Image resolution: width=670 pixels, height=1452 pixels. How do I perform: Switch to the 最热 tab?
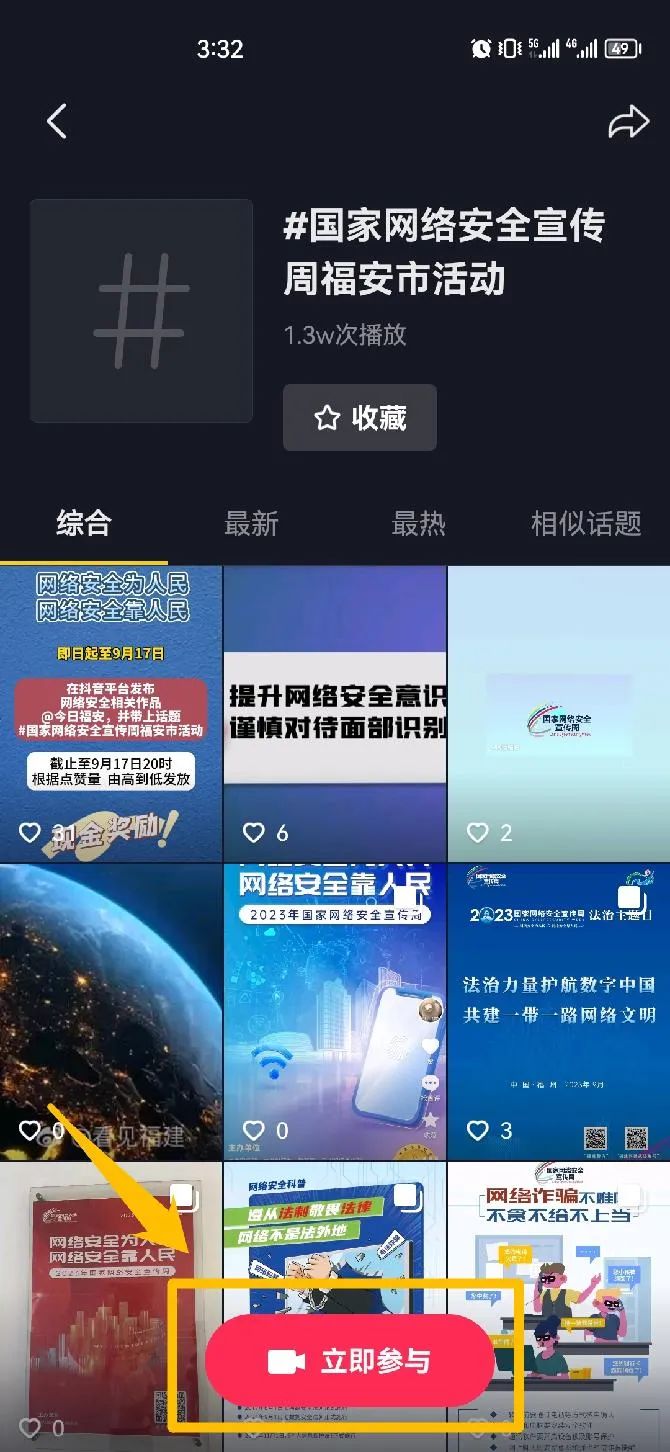click(x=418, y=523)
